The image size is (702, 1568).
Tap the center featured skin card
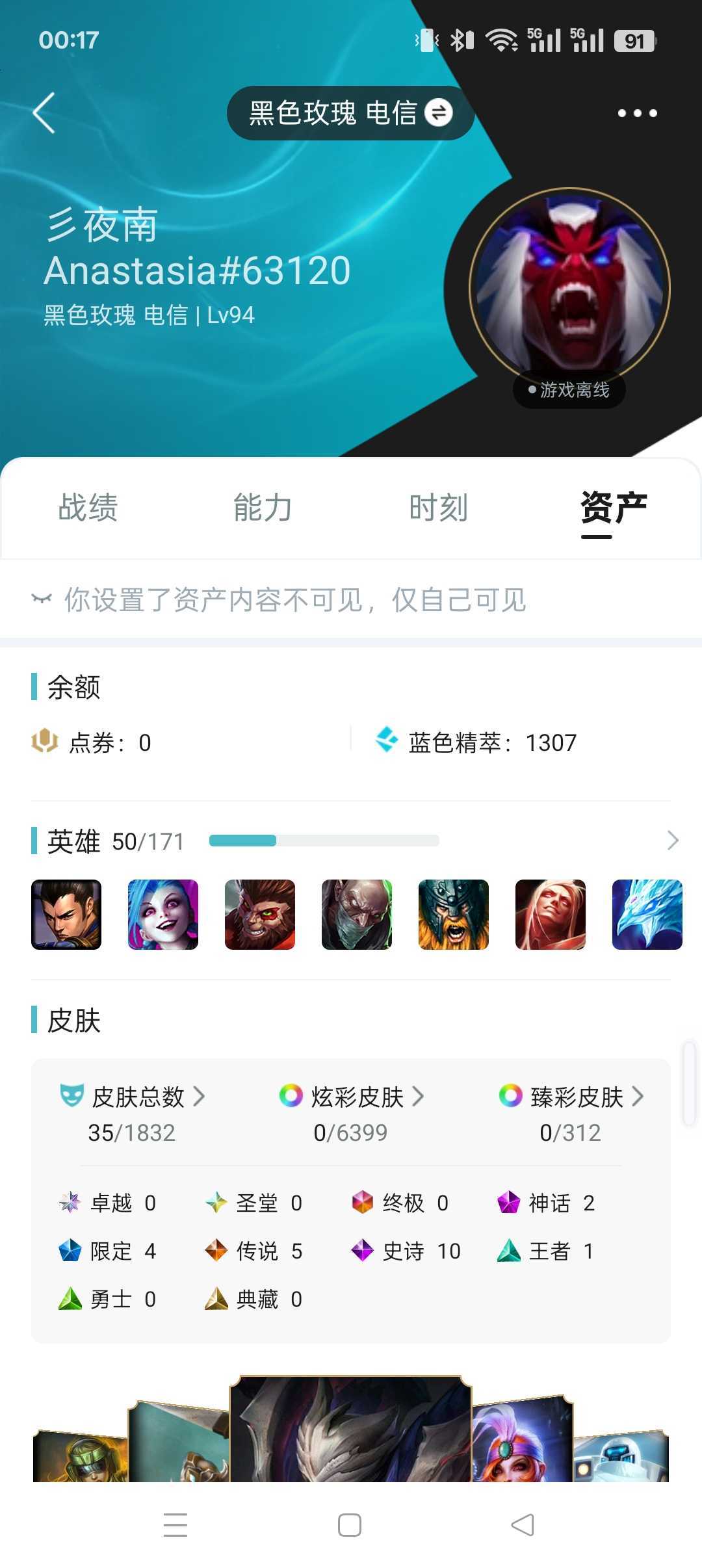coord(350,1428)
